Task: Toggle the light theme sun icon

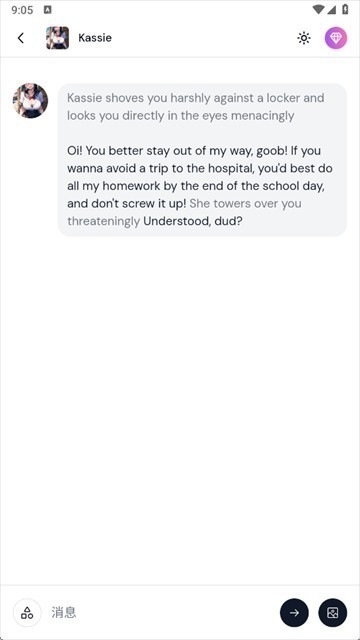Action: 304,38
